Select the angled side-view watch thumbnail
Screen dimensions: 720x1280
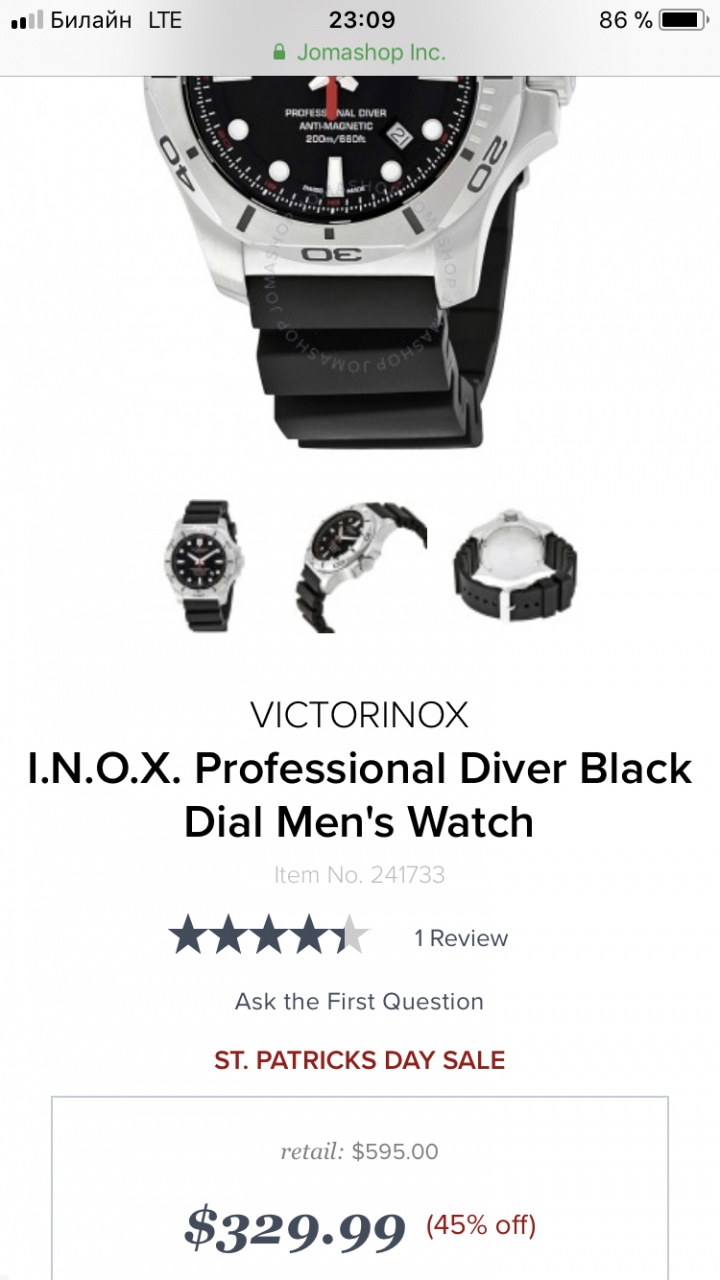pos(361,566)
